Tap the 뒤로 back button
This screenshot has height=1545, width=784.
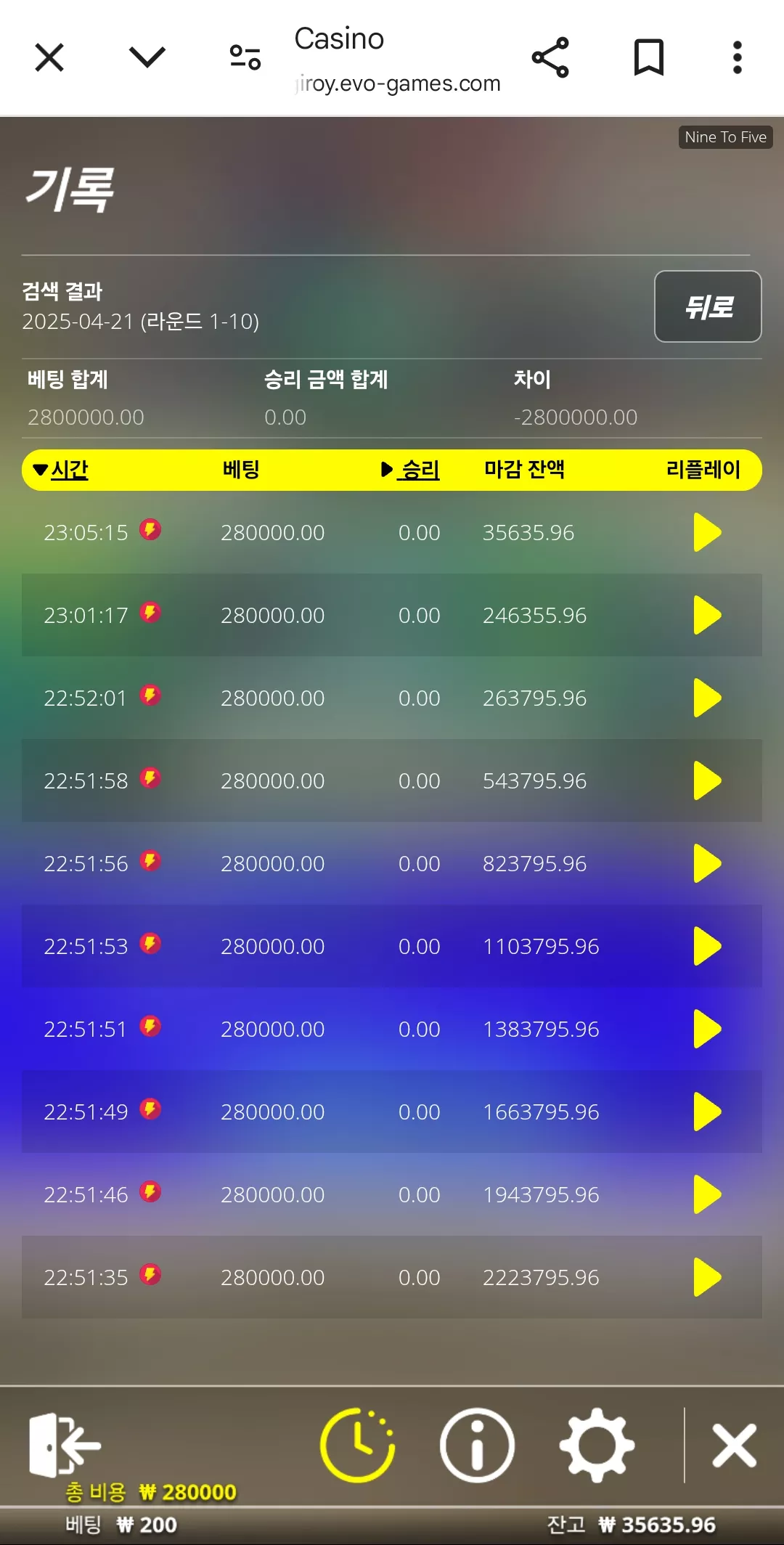(708, 306)
